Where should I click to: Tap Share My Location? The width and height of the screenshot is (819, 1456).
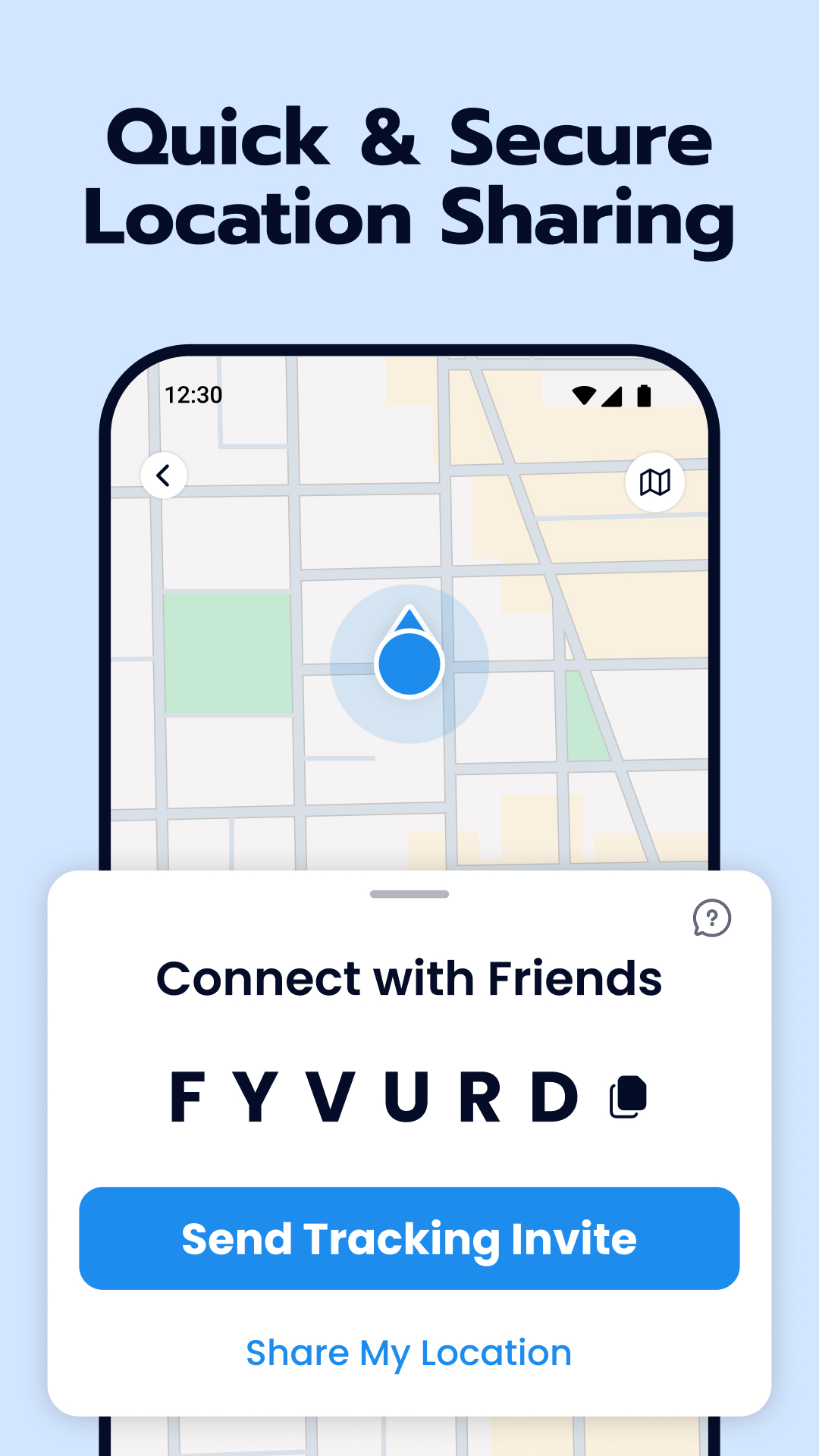[409, 1353]
